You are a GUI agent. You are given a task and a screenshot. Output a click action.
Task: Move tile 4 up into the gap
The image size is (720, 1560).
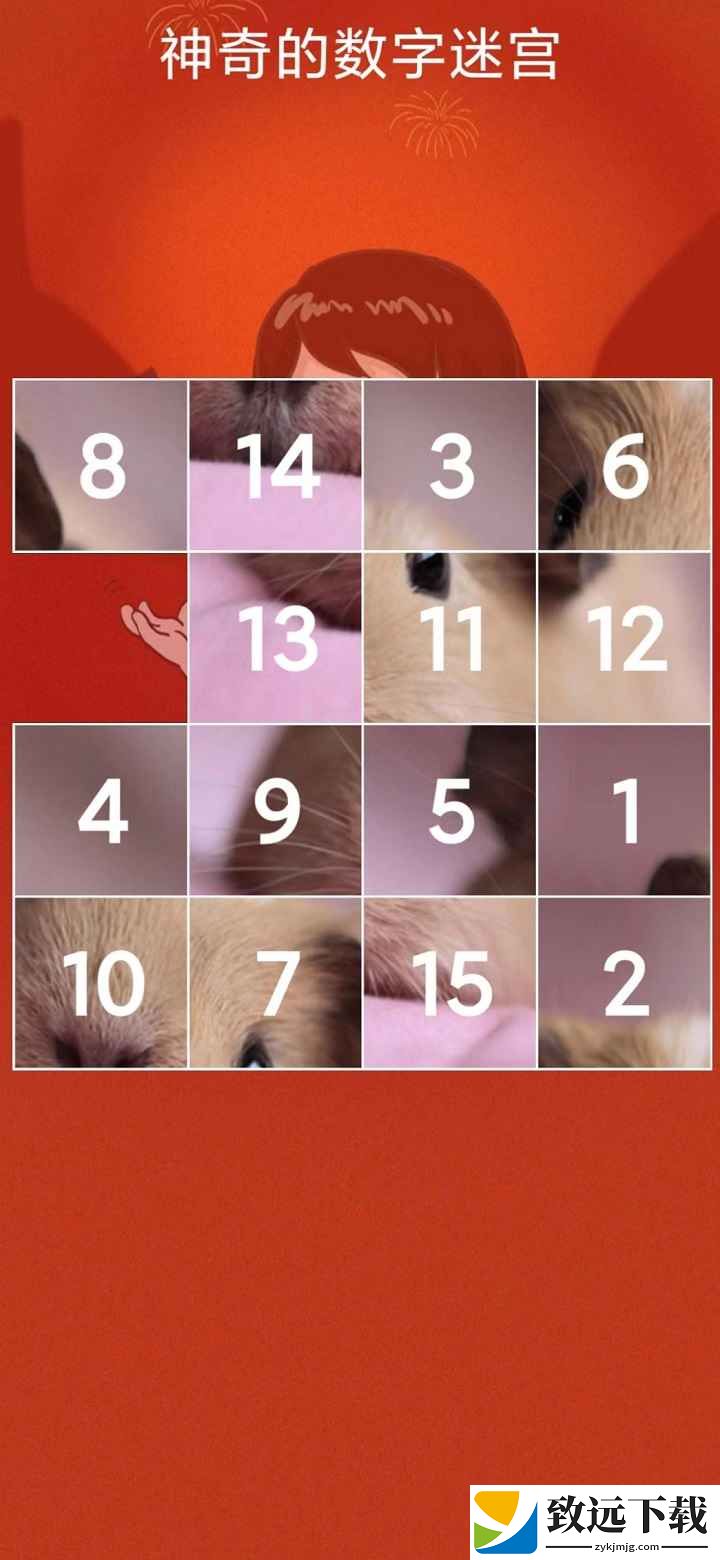pos(101,811)
